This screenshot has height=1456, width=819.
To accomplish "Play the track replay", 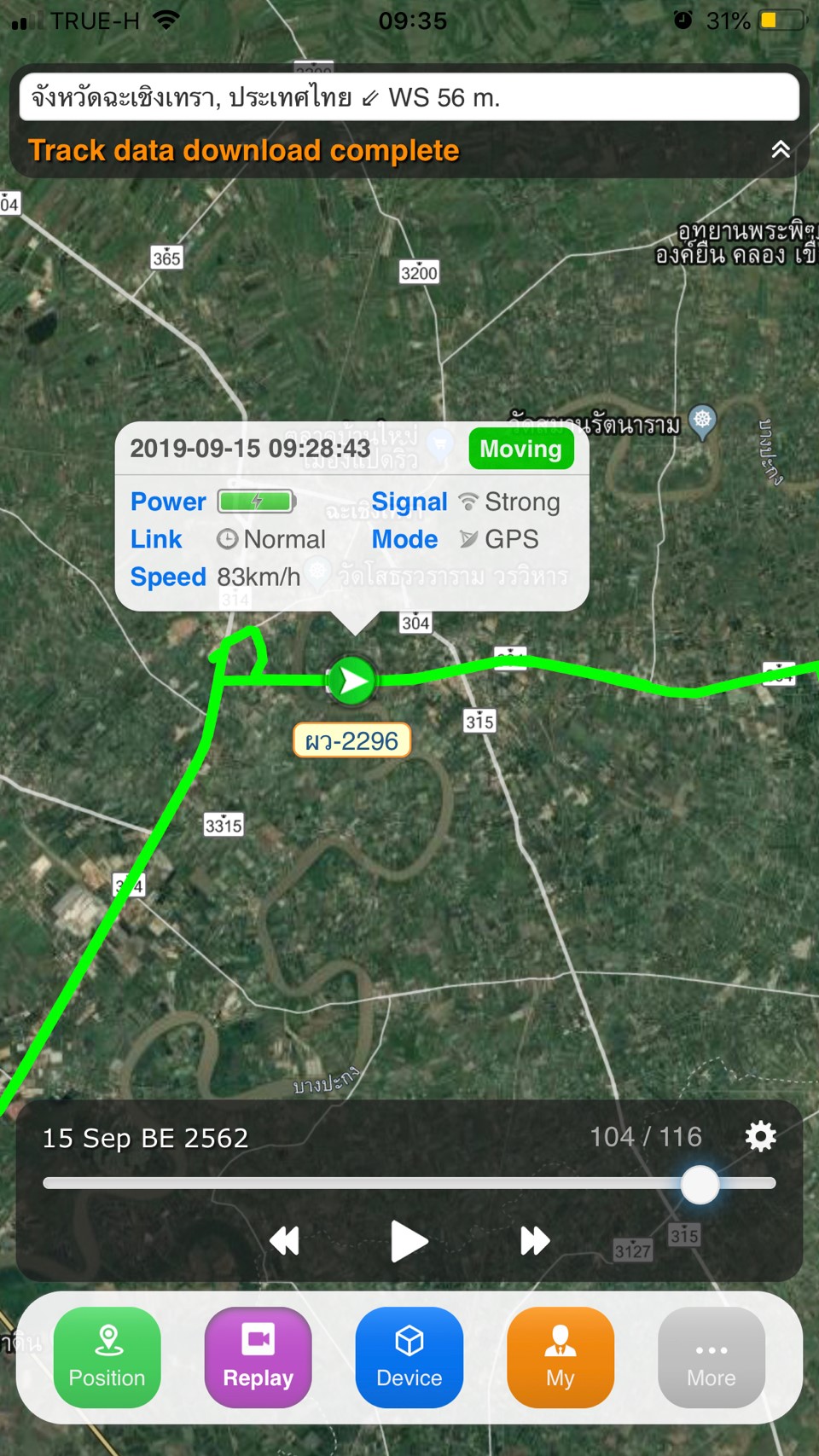I will (x=409, y=1241).
